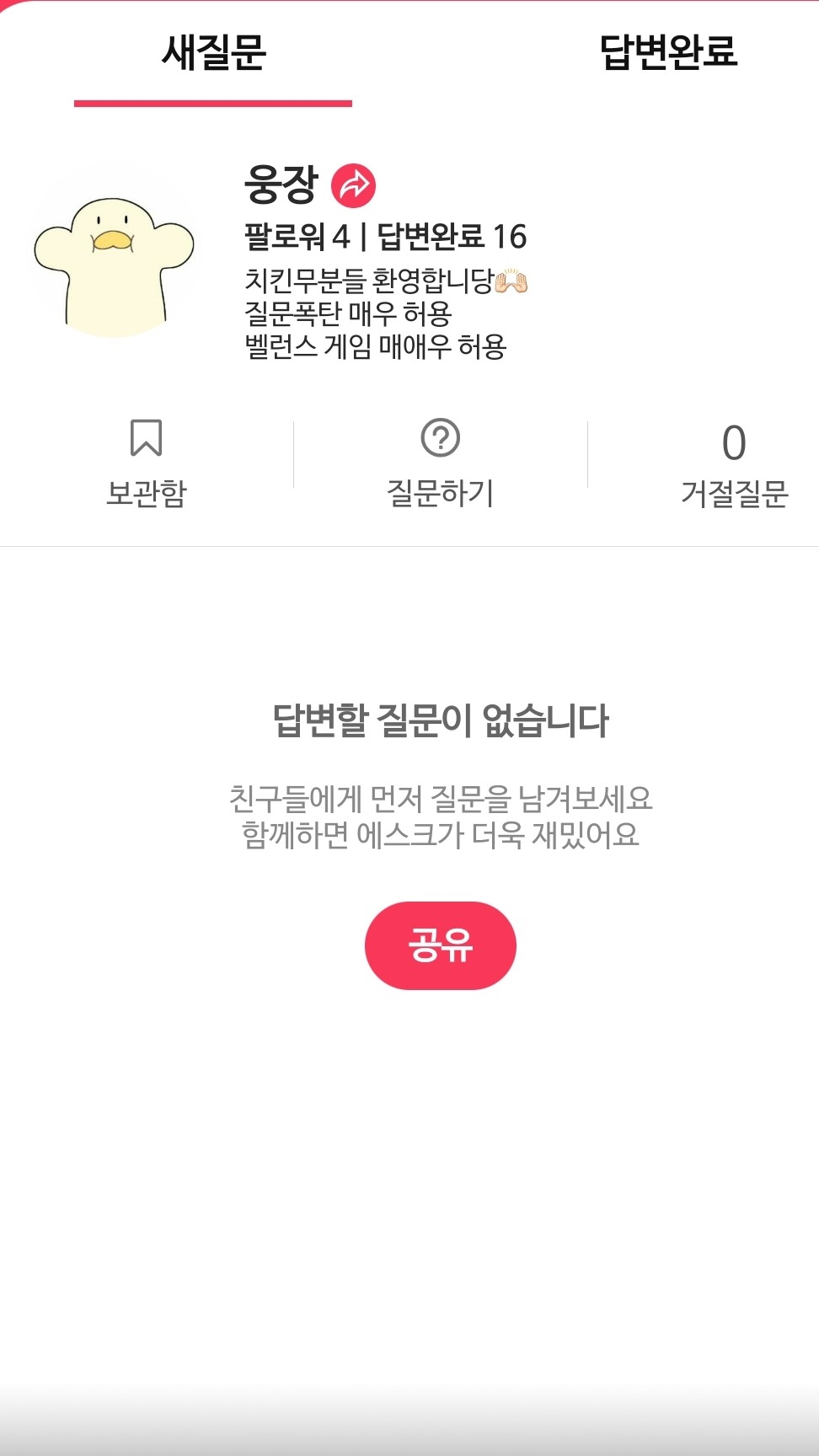Image resolution: width=819 pixels, height=1456 pixels.
Task: Switch to the 답변완료 tab
Action: 668,53
